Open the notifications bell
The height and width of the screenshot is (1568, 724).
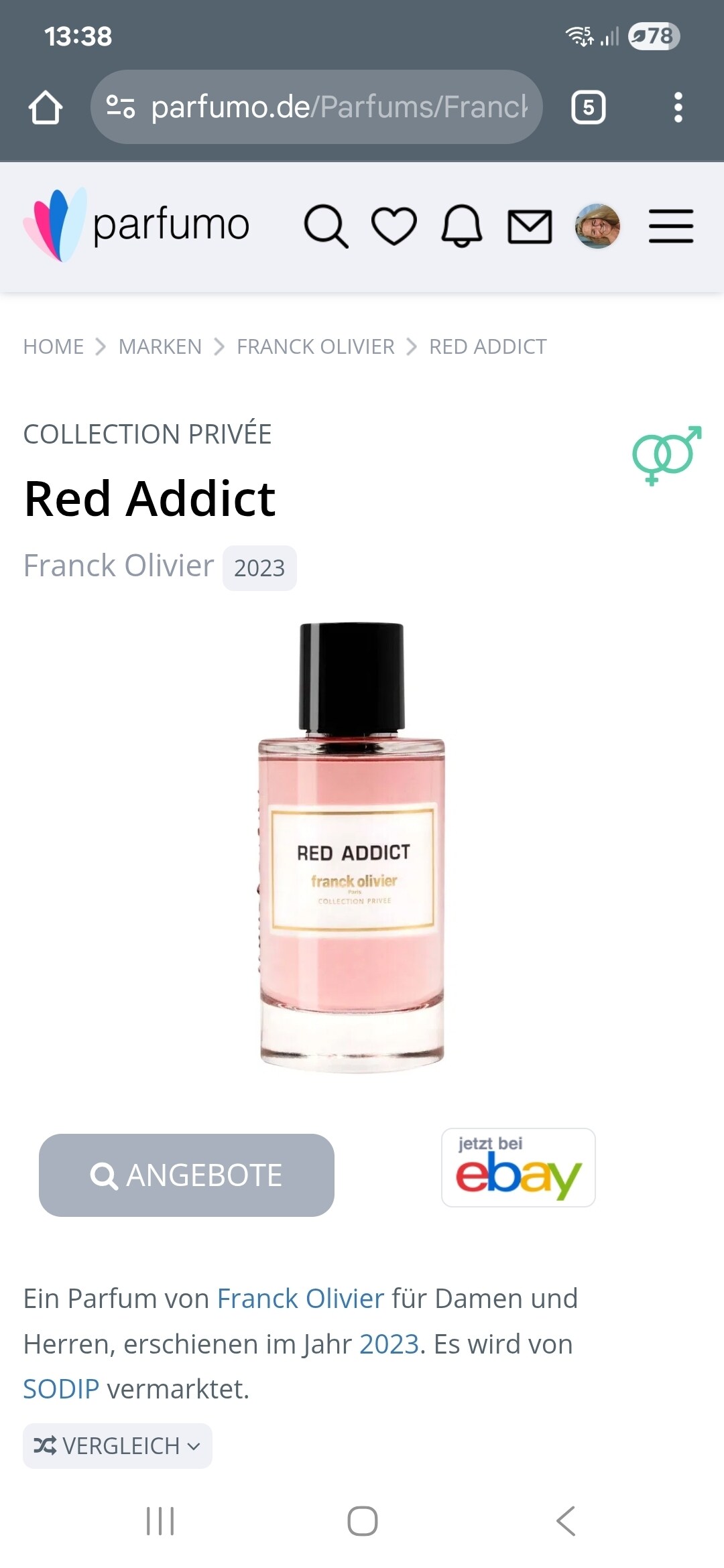point(462,226)
